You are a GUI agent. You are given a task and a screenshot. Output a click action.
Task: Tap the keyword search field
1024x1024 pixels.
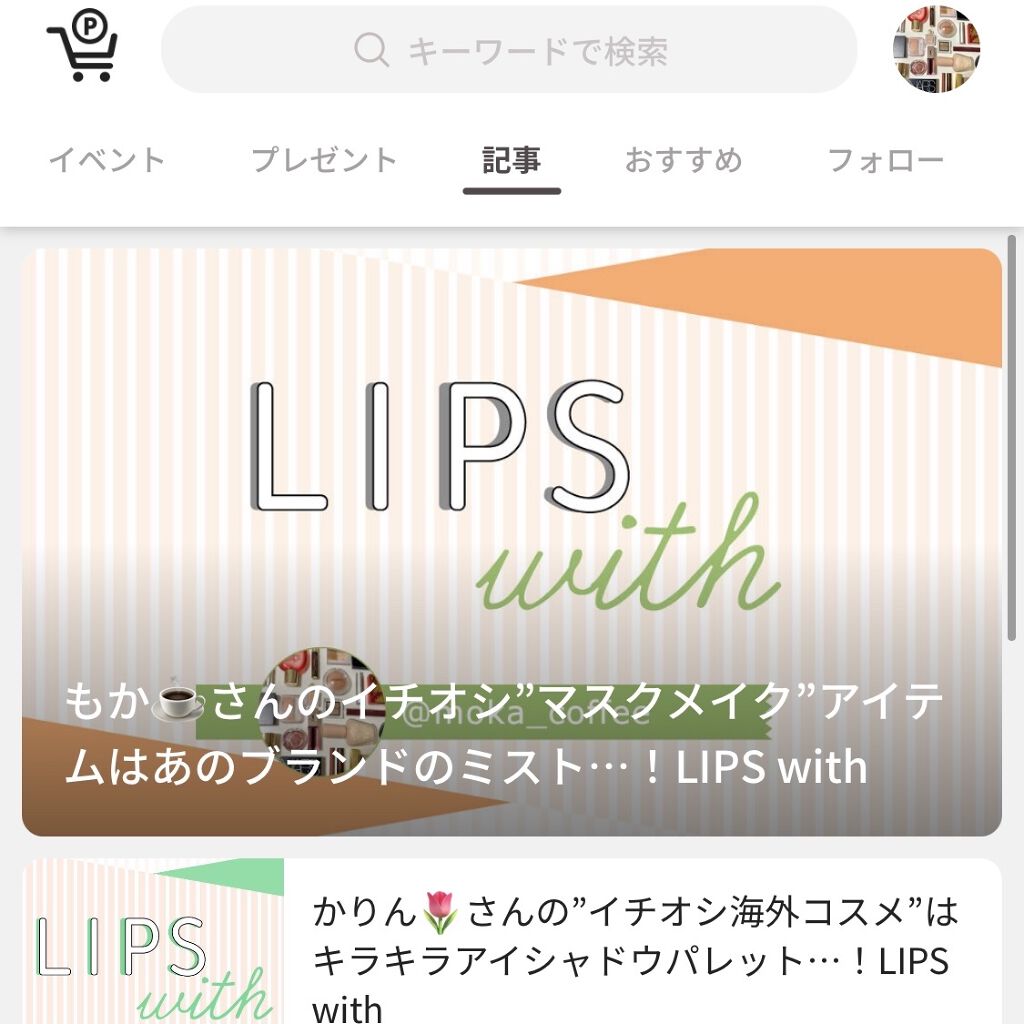pos(509,50)
